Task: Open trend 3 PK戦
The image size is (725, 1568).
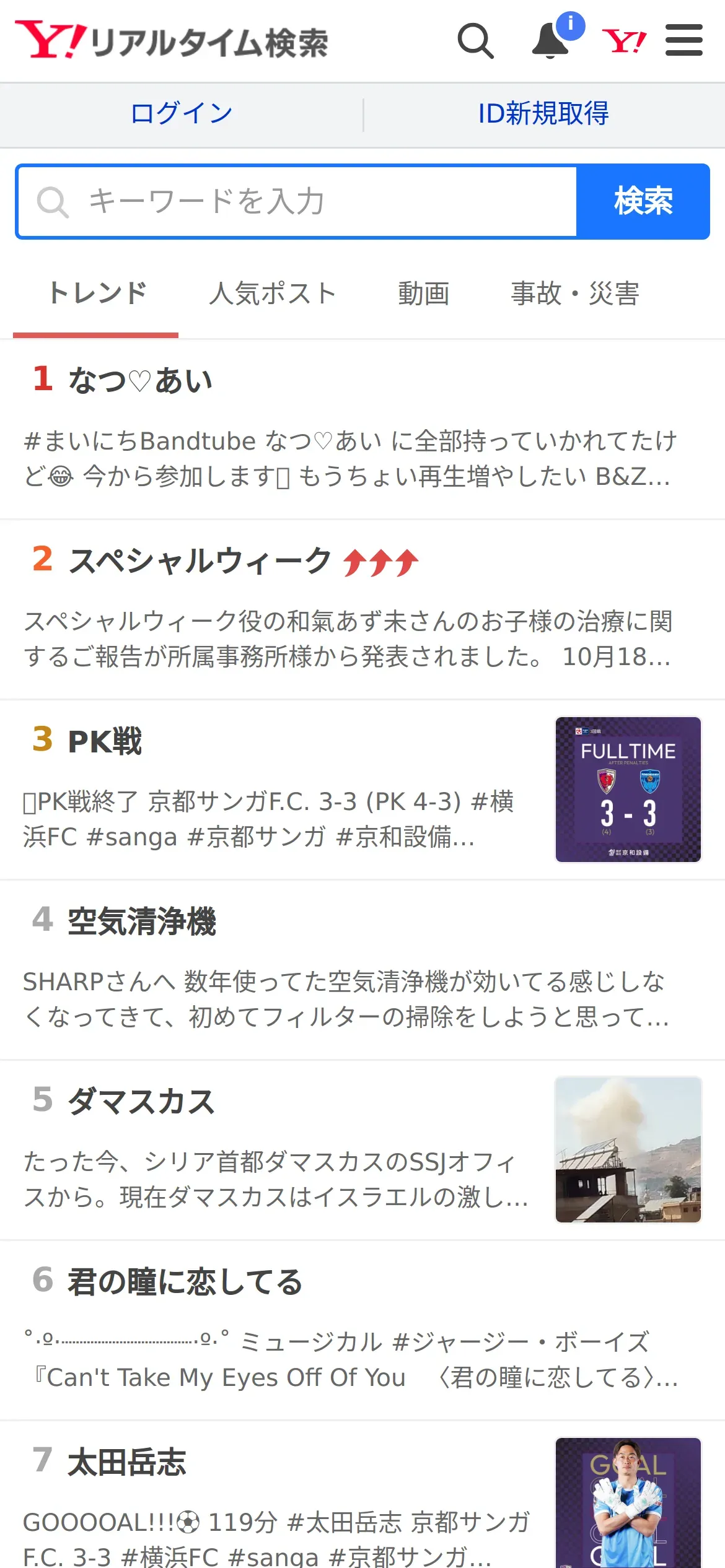Action: click(362, 790)
